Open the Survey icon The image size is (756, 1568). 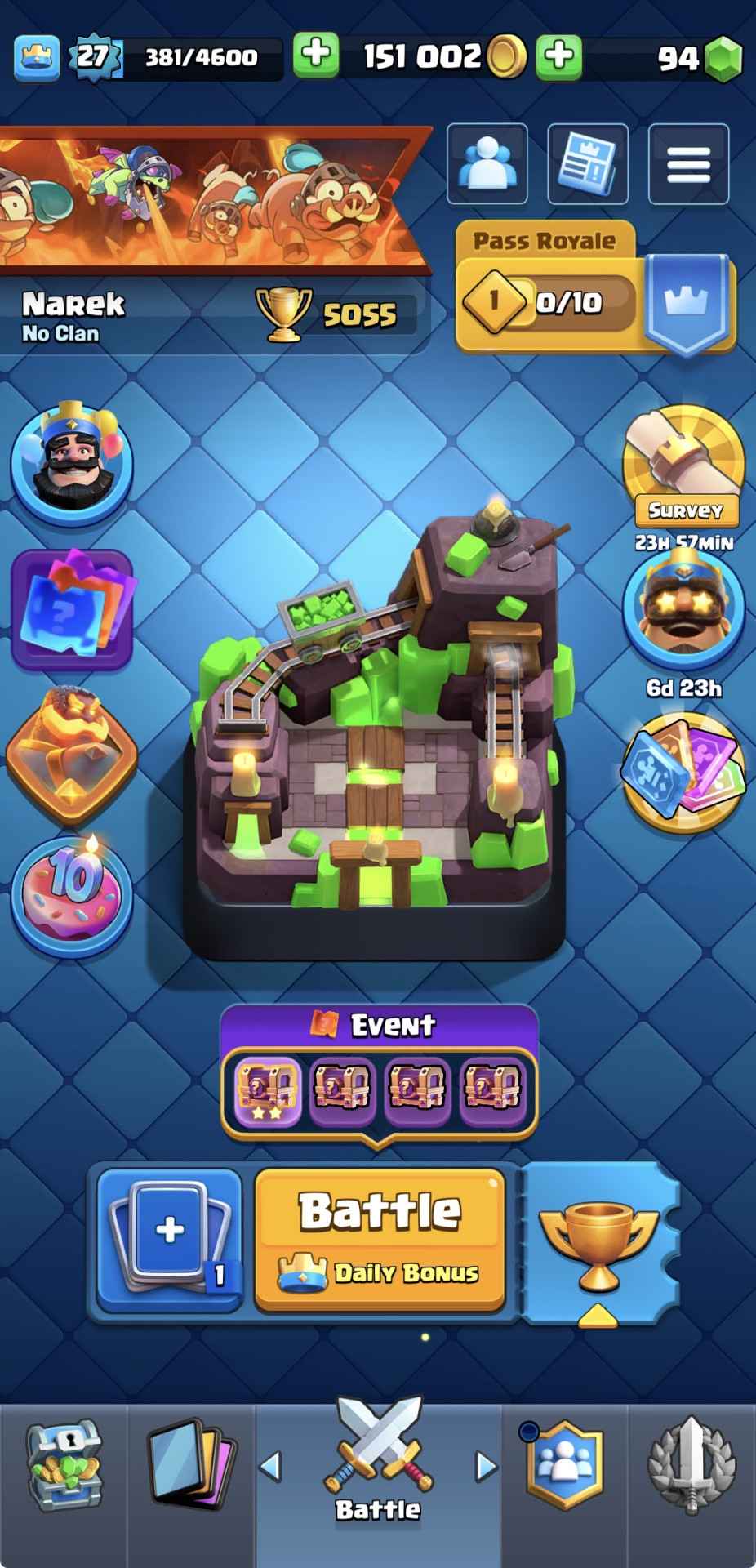click(x=683, y=470)
